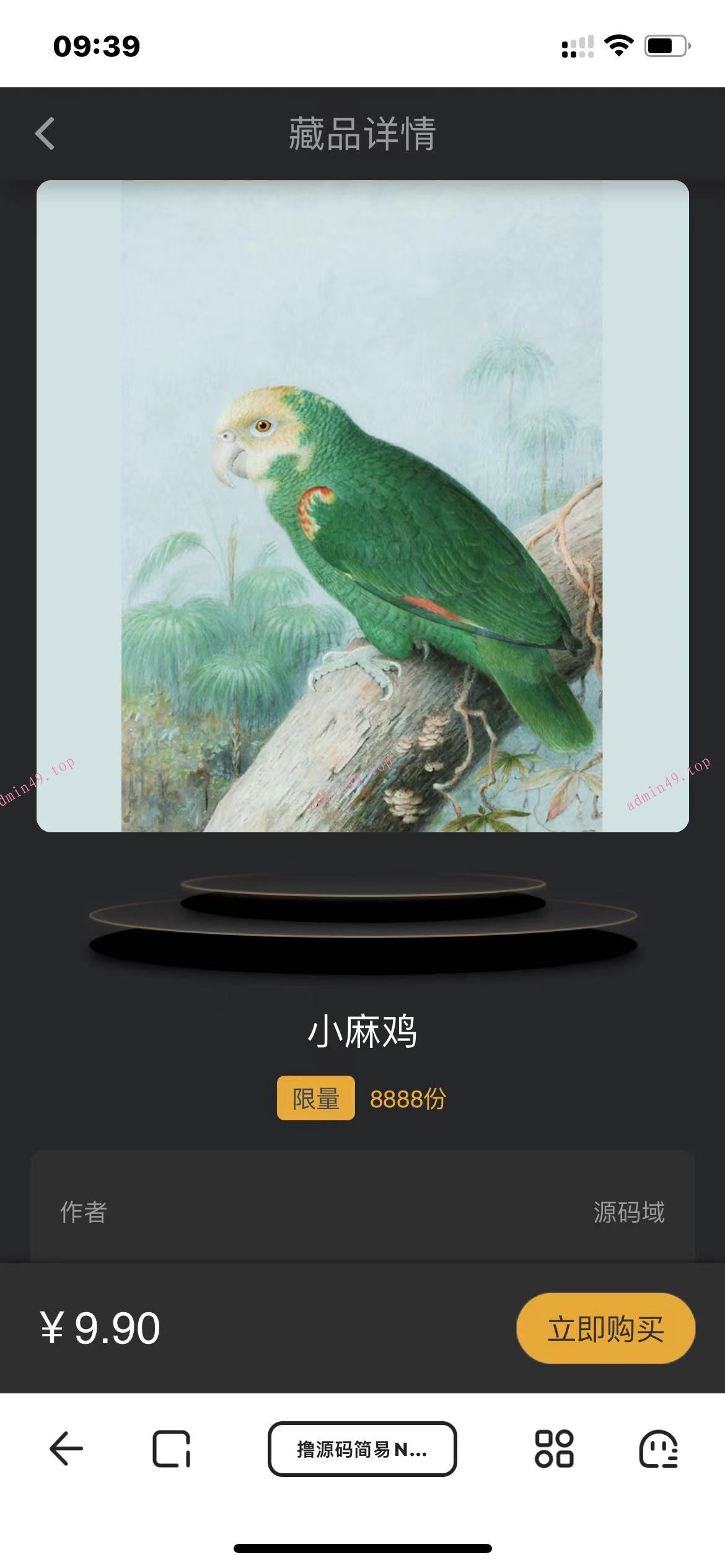Tap the 撸源码简易N capsule title

click(x=362, y=1449)
